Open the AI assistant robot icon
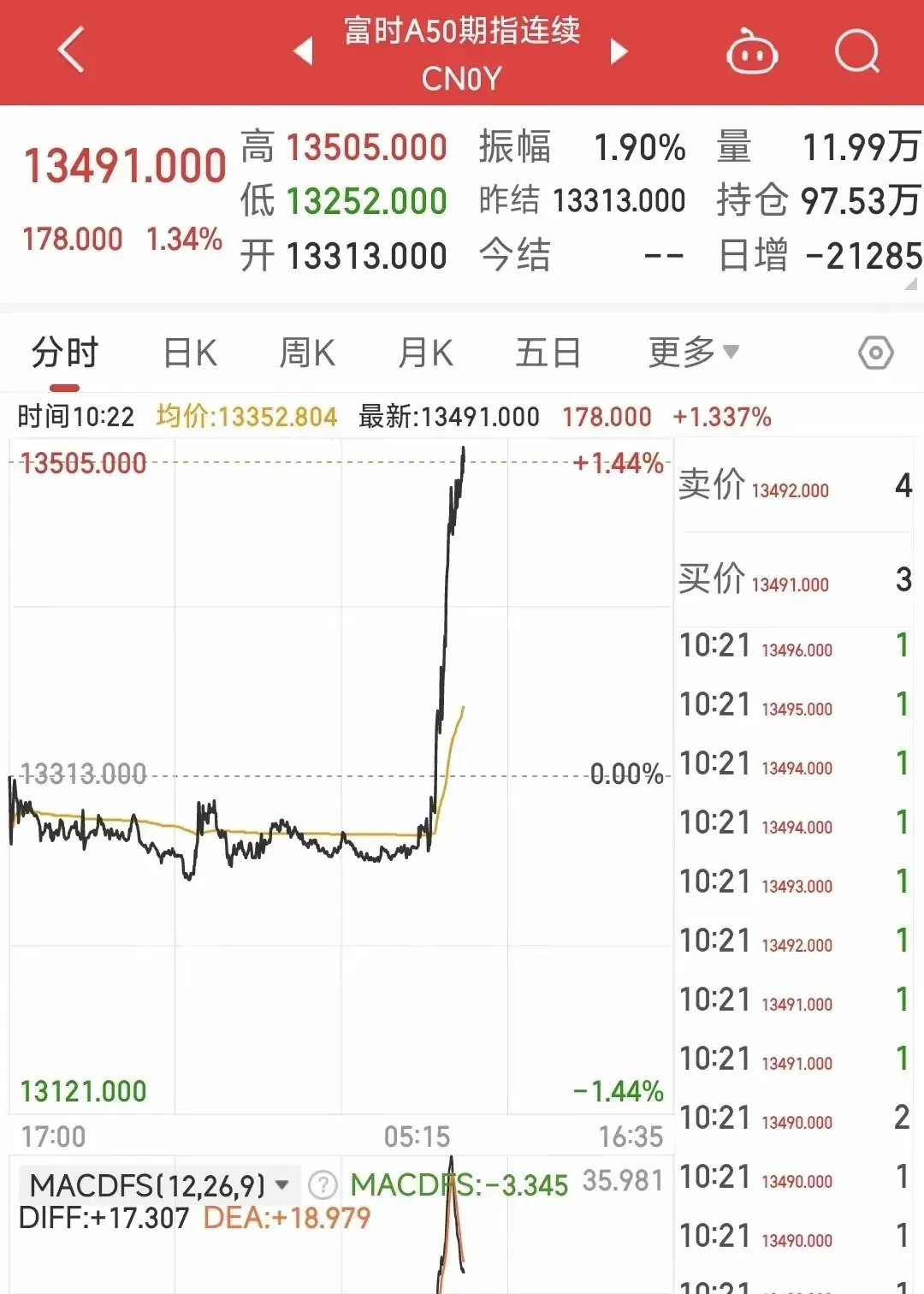Image resolution: width=924 pixels, height=1294 pixels. pos(751,51)
